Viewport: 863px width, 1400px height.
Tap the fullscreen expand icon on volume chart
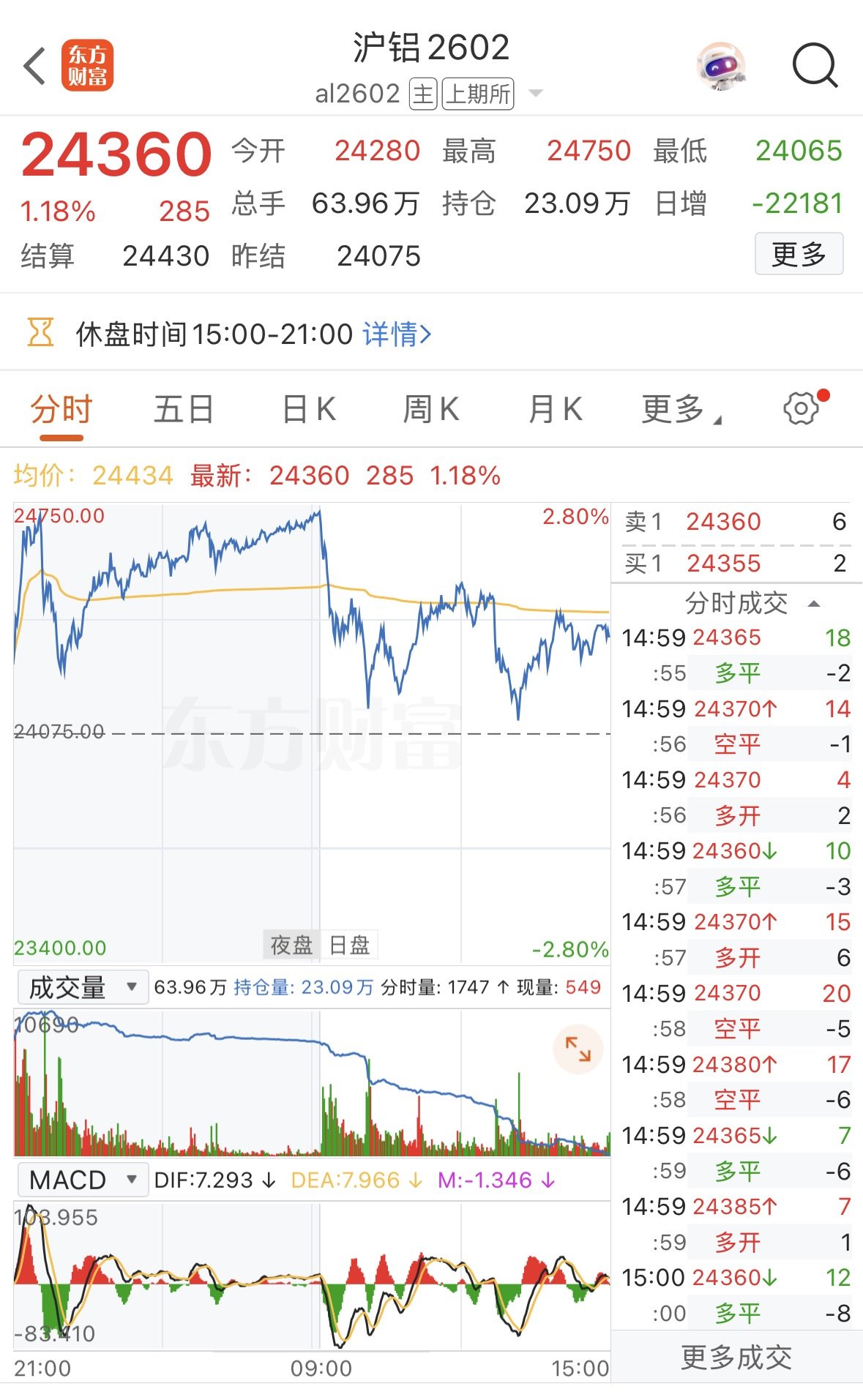(x=578, y=1048)
